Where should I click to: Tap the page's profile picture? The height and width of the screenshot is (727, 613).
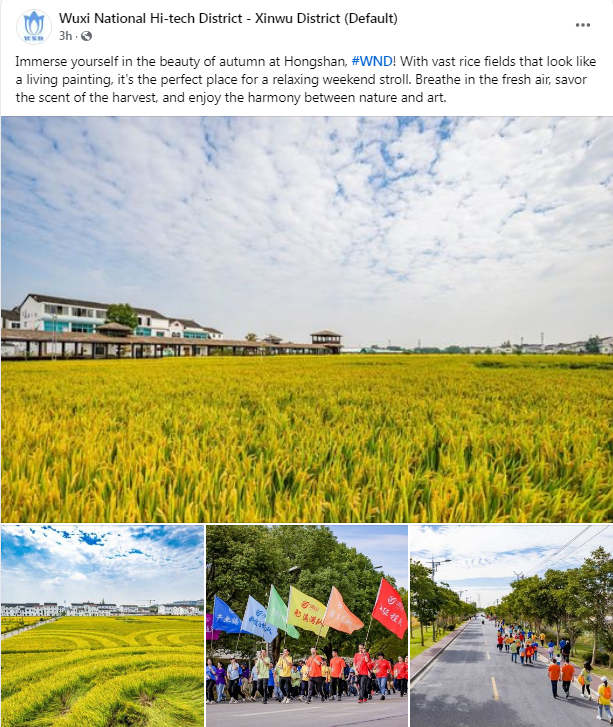(34, 26)
